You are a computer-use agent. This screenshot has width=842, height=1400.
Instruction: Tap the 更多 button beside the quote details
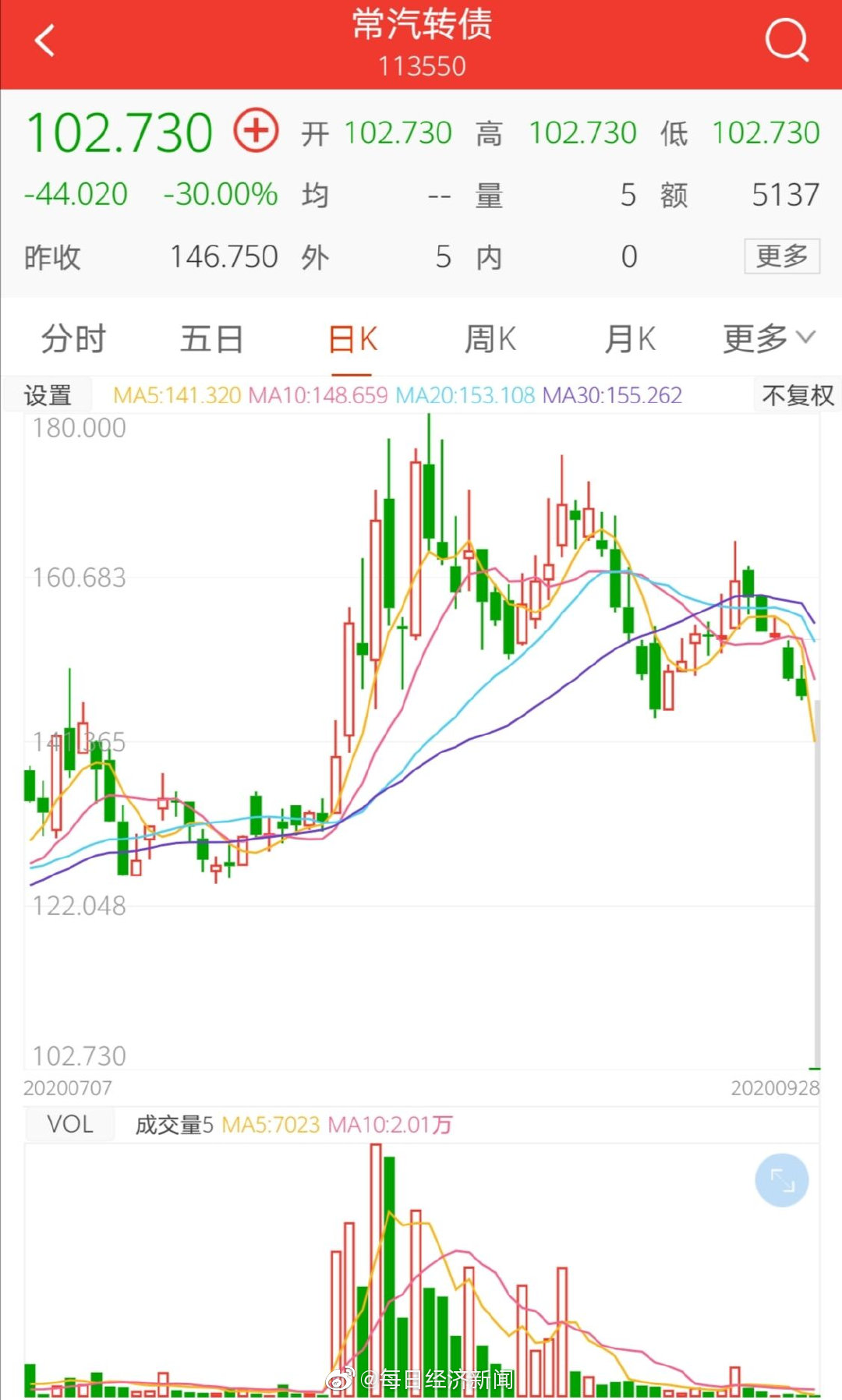coord(782,256)
